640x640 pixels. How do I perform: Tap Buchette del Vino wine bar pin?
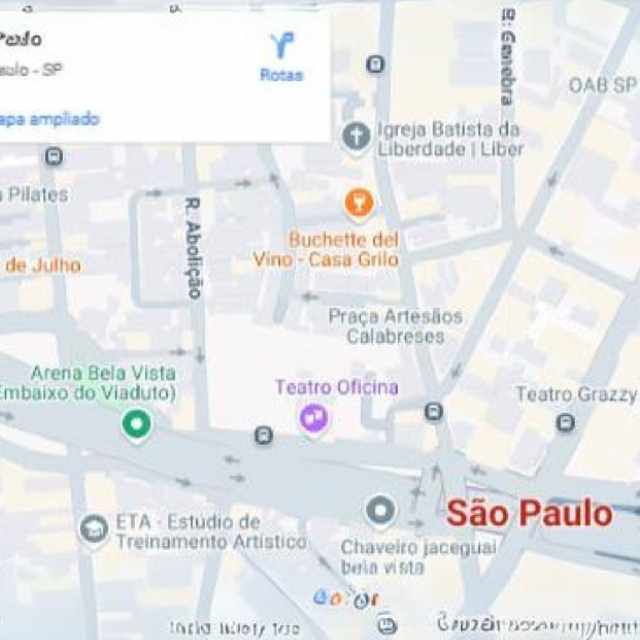pos(358,204)
